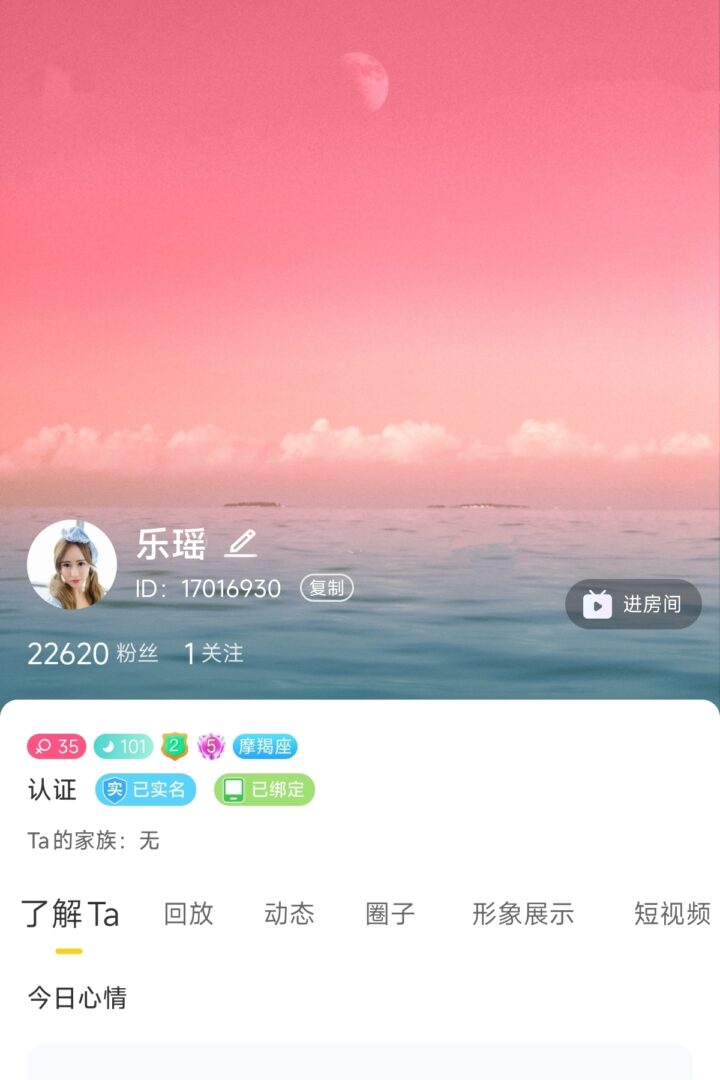Go to the 短视频 tab
The height and width of the screenshot is (1080, 720).
click(x=672, y=913)
